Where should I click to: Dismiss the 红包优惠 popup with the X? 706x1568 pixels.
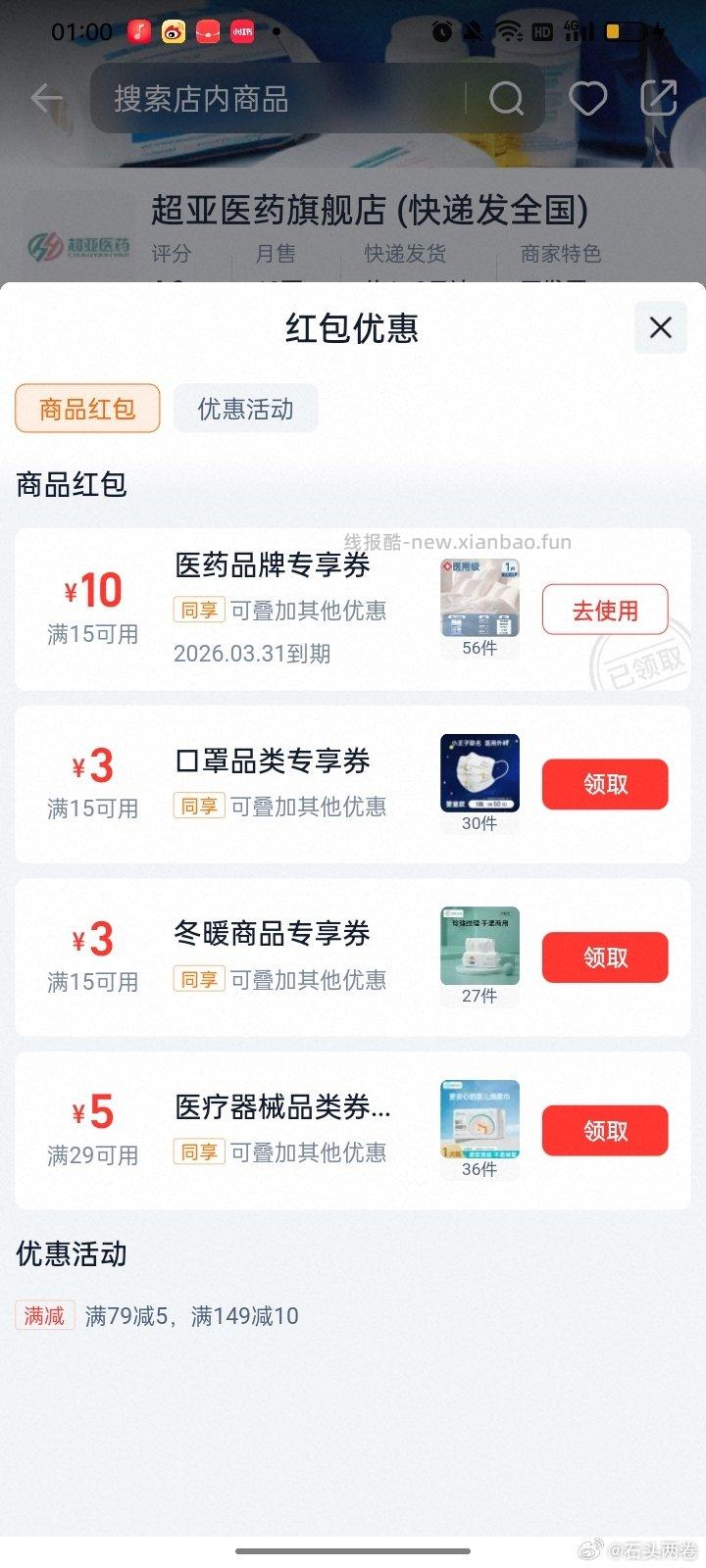point(660,328)
